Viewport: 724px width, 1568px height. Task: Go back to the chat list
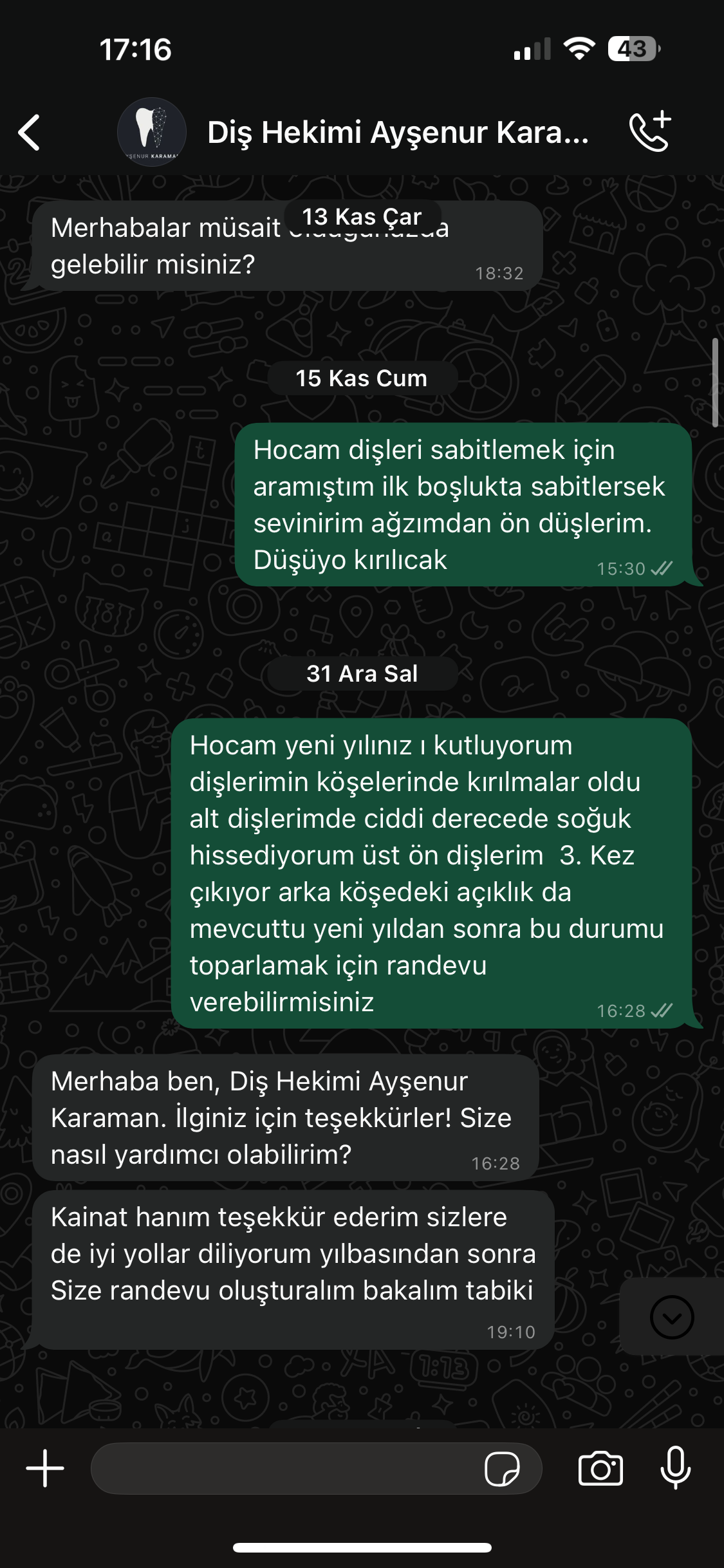[29, 133]
